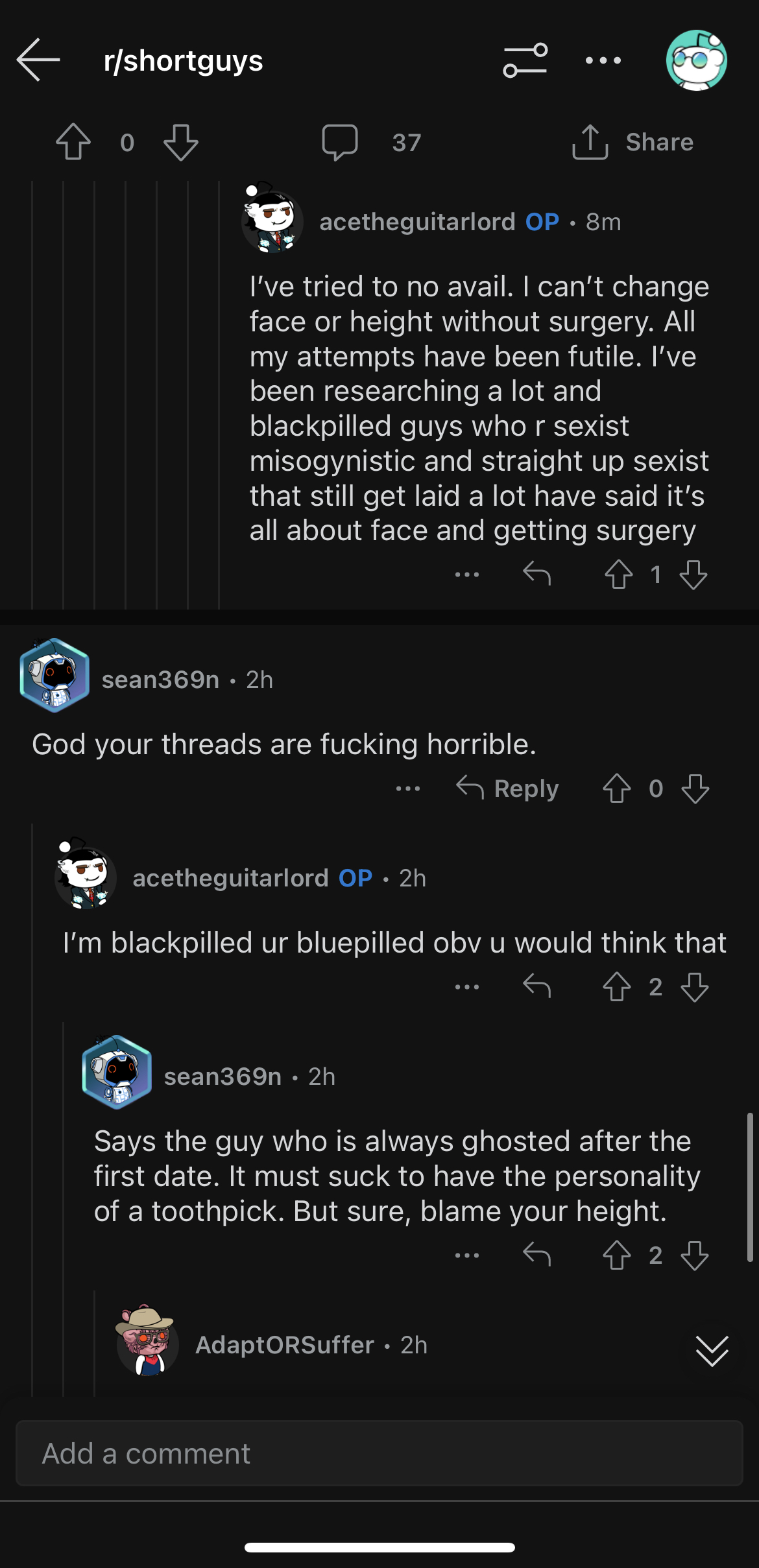The height and width of the screenshot is (1568, 759).
Task: Upvote sean369n's 'threads are horrible' comment
Action: click(x=616, y=789)
